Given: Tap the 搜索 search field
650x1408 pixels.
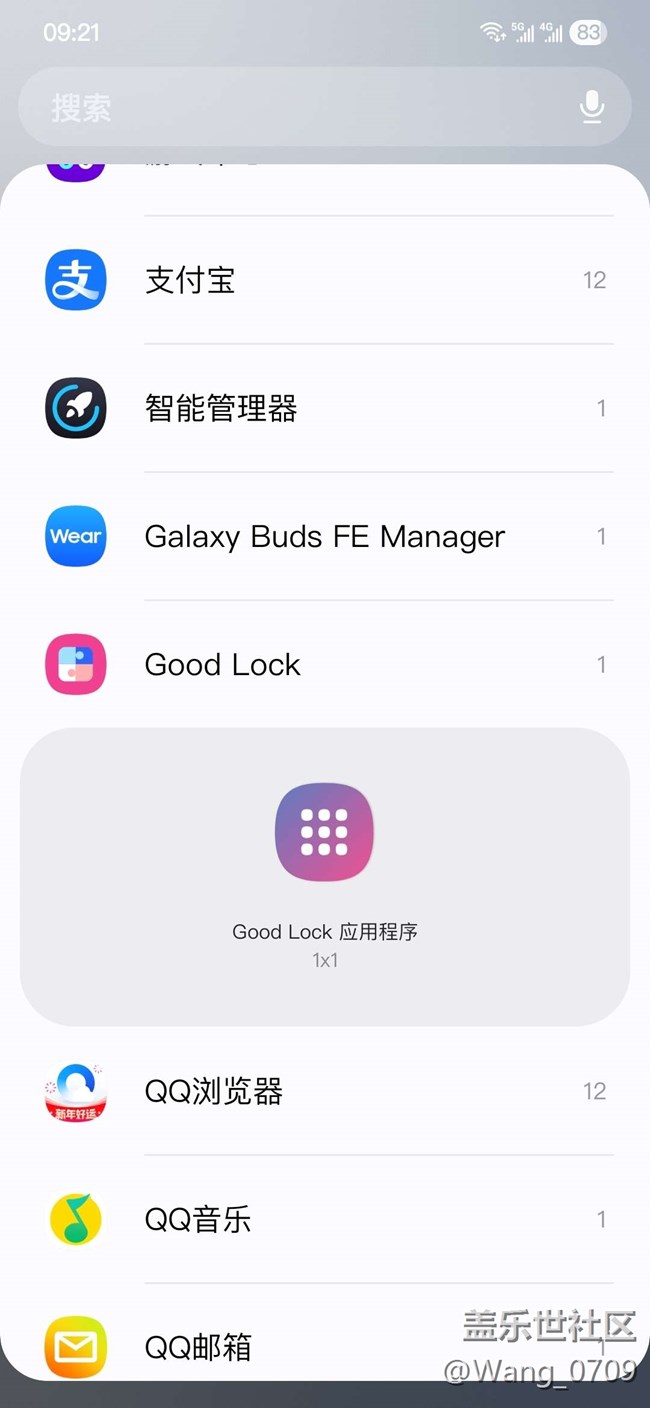Looking at the screenshot, I should [x=325, y=107].
